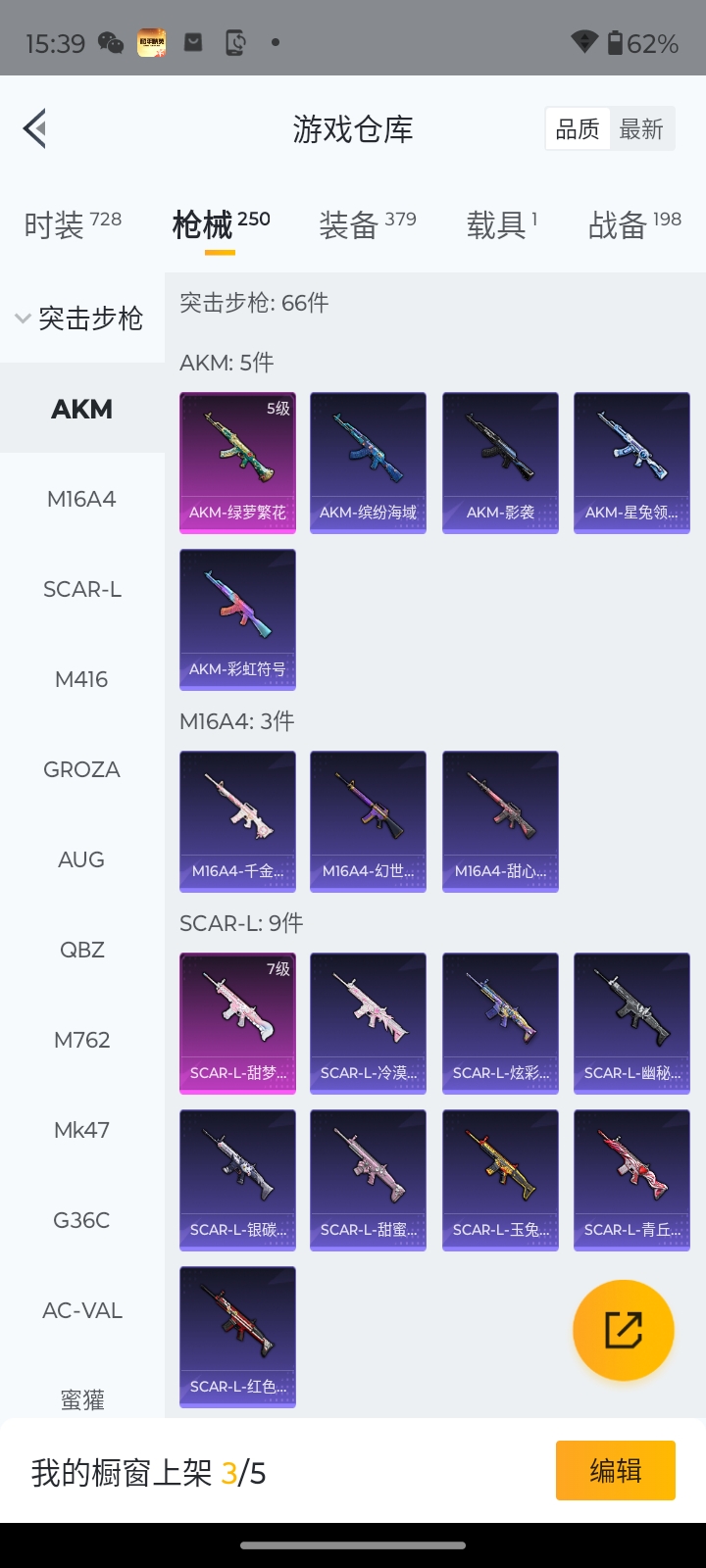Viewport: 706px width, 1568px height.
Task: Tap the orange floating share button
Action: pyautogui.click(x=624, y=1330)
